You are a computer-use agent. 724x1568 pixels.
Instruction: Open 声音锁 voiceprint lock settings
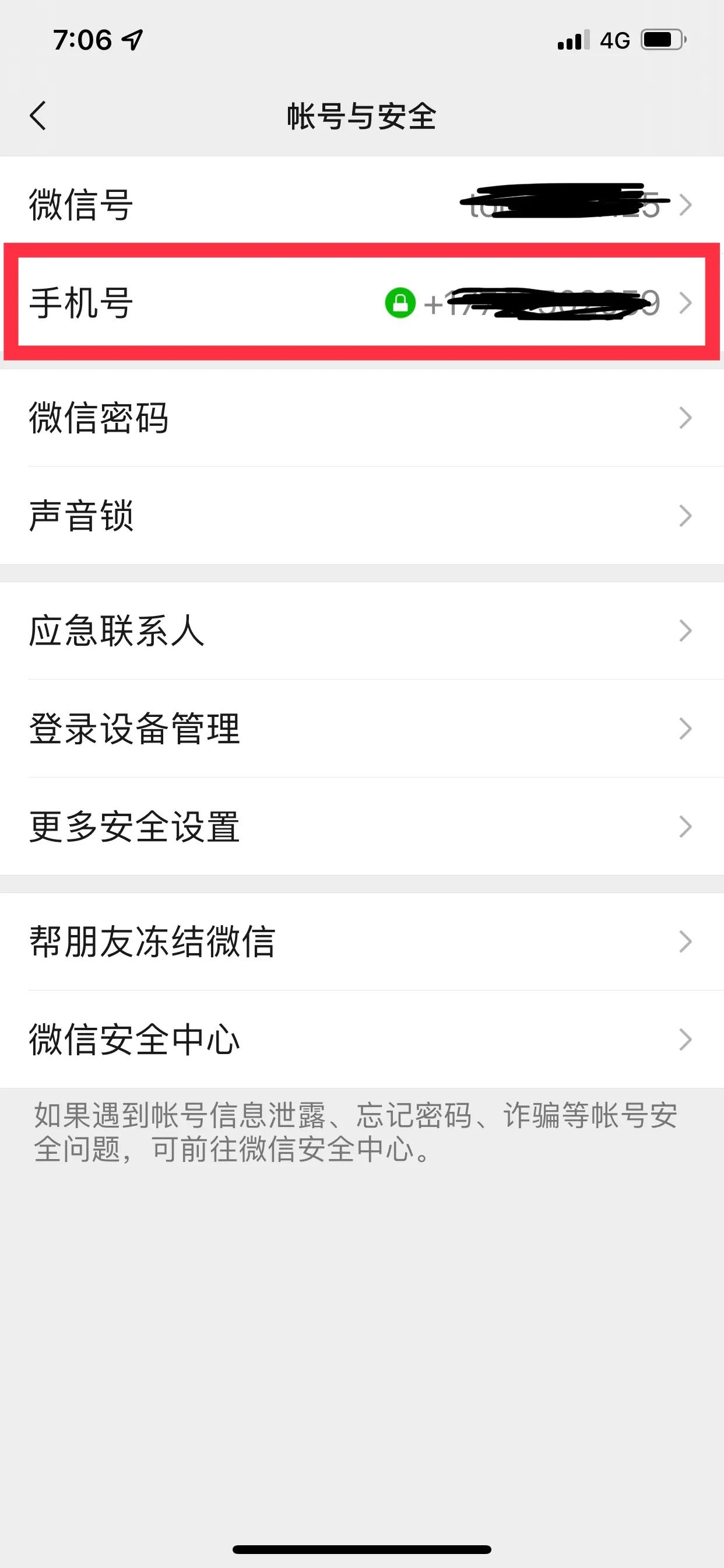click(x=83, y=517)
